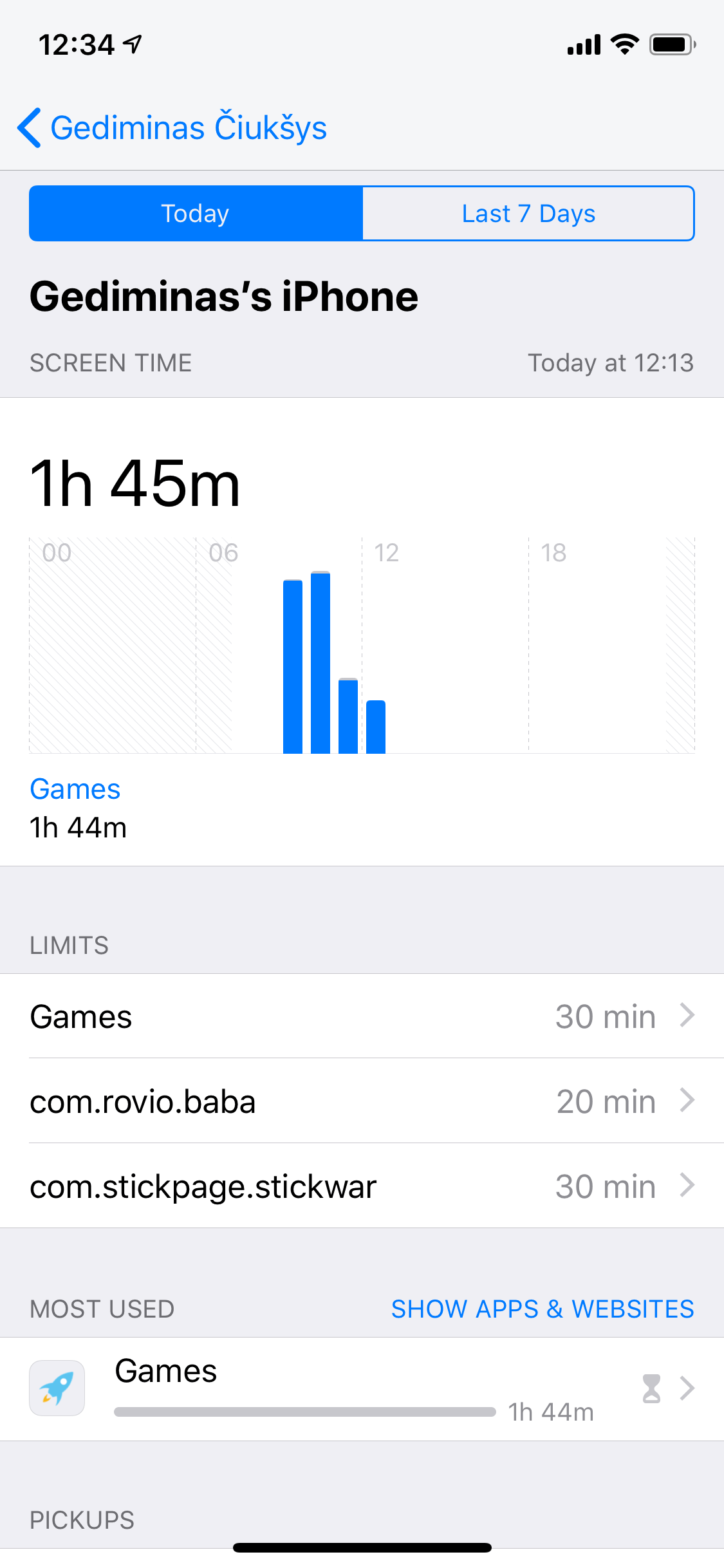Select the Today segment of the time toggle

(x=194, y=213)
